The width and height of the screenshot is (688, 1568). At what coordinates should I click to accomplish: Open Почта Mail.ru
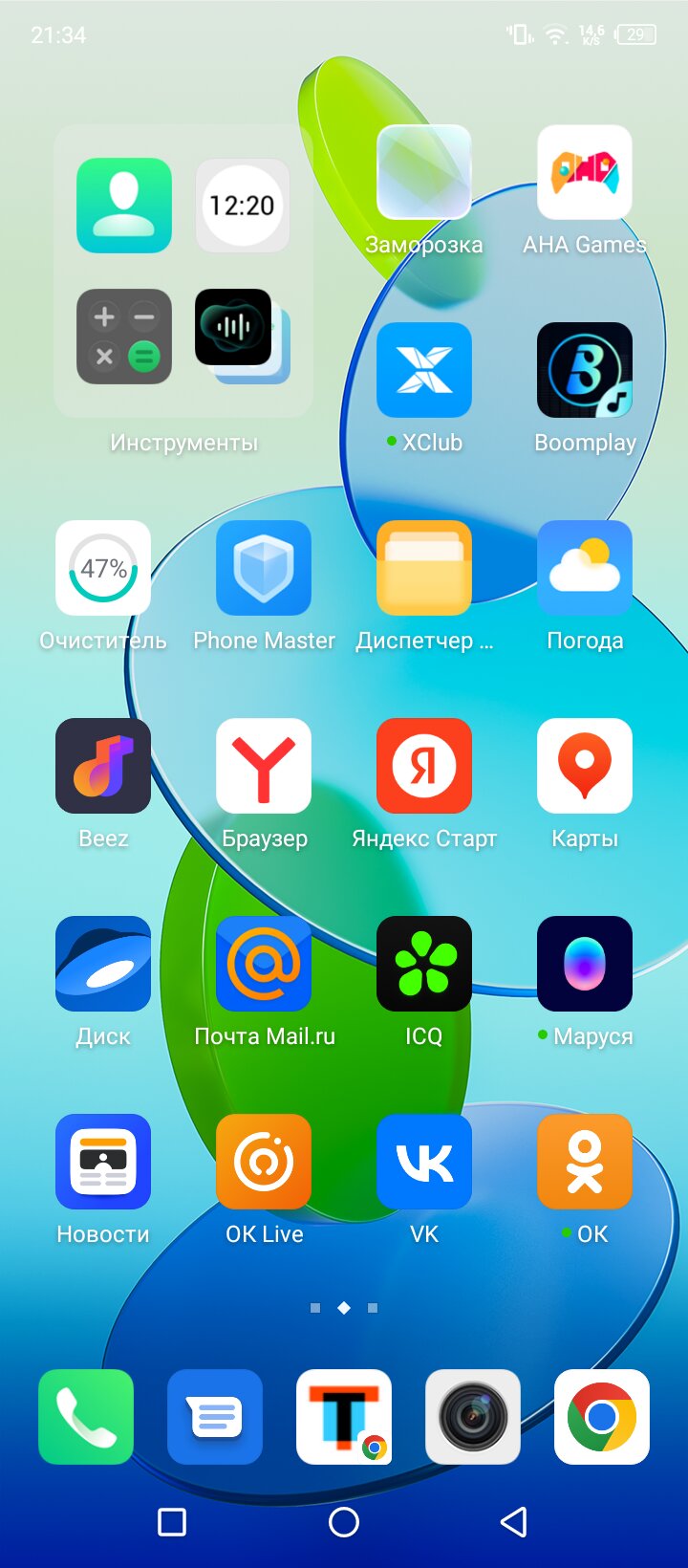click(264, 964)
